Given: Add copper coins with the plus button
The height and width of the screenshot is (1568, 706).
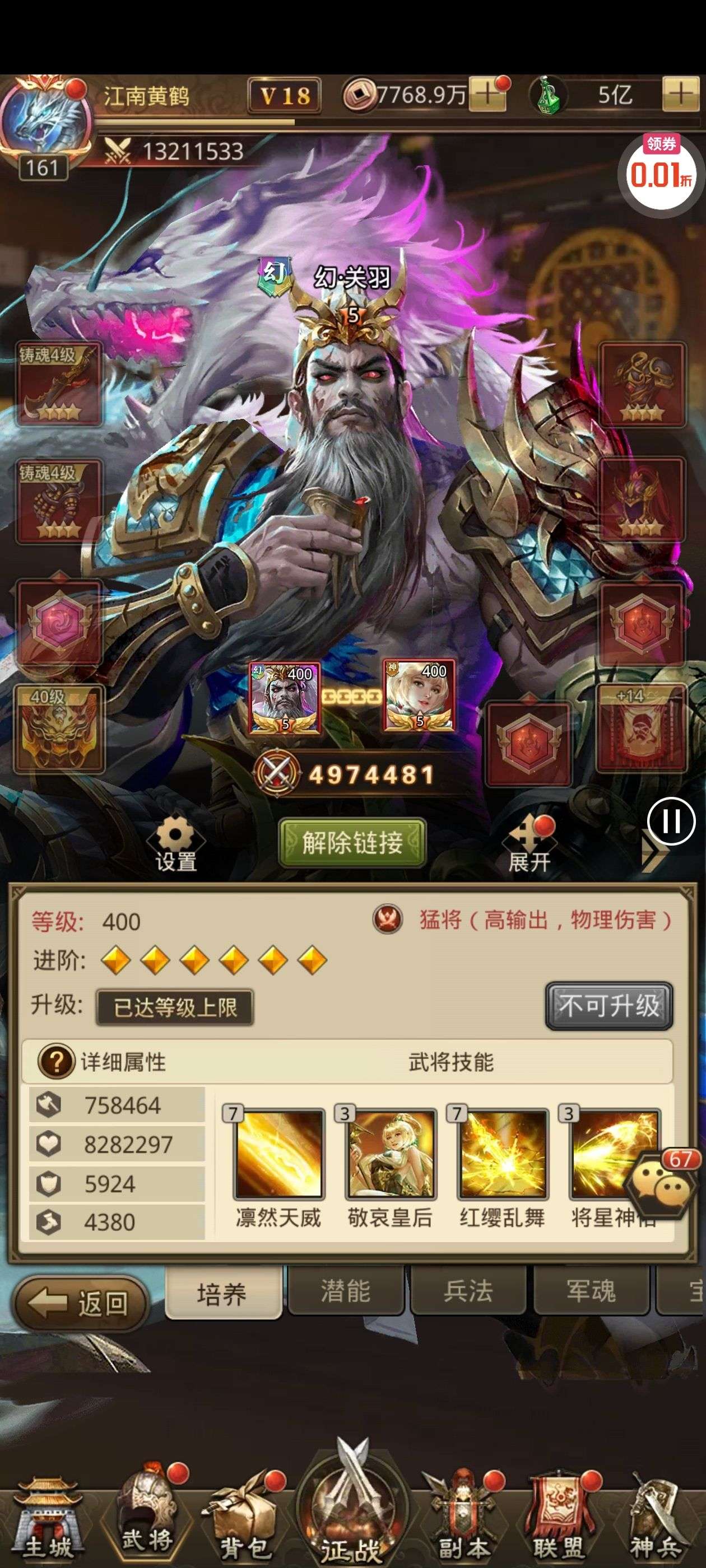Looking at the screenshot, I should 487,95.
